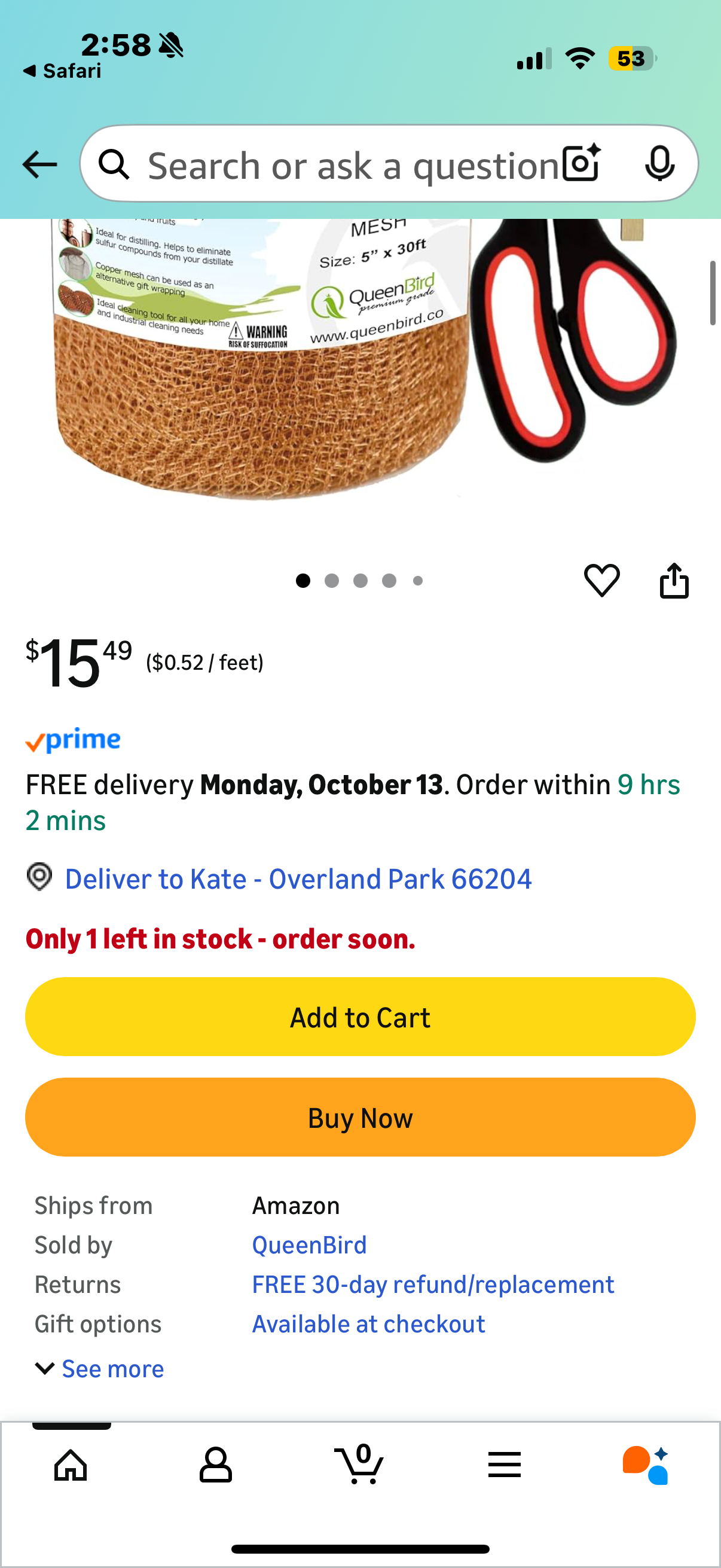Go back using the arrow

pos(39,164)
